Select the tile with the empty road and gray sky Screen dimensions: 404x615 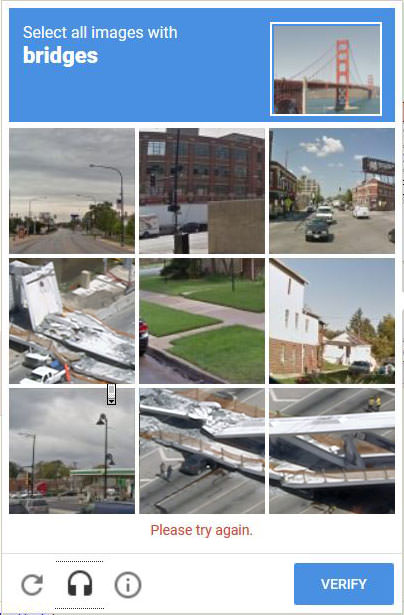(72, 191)
